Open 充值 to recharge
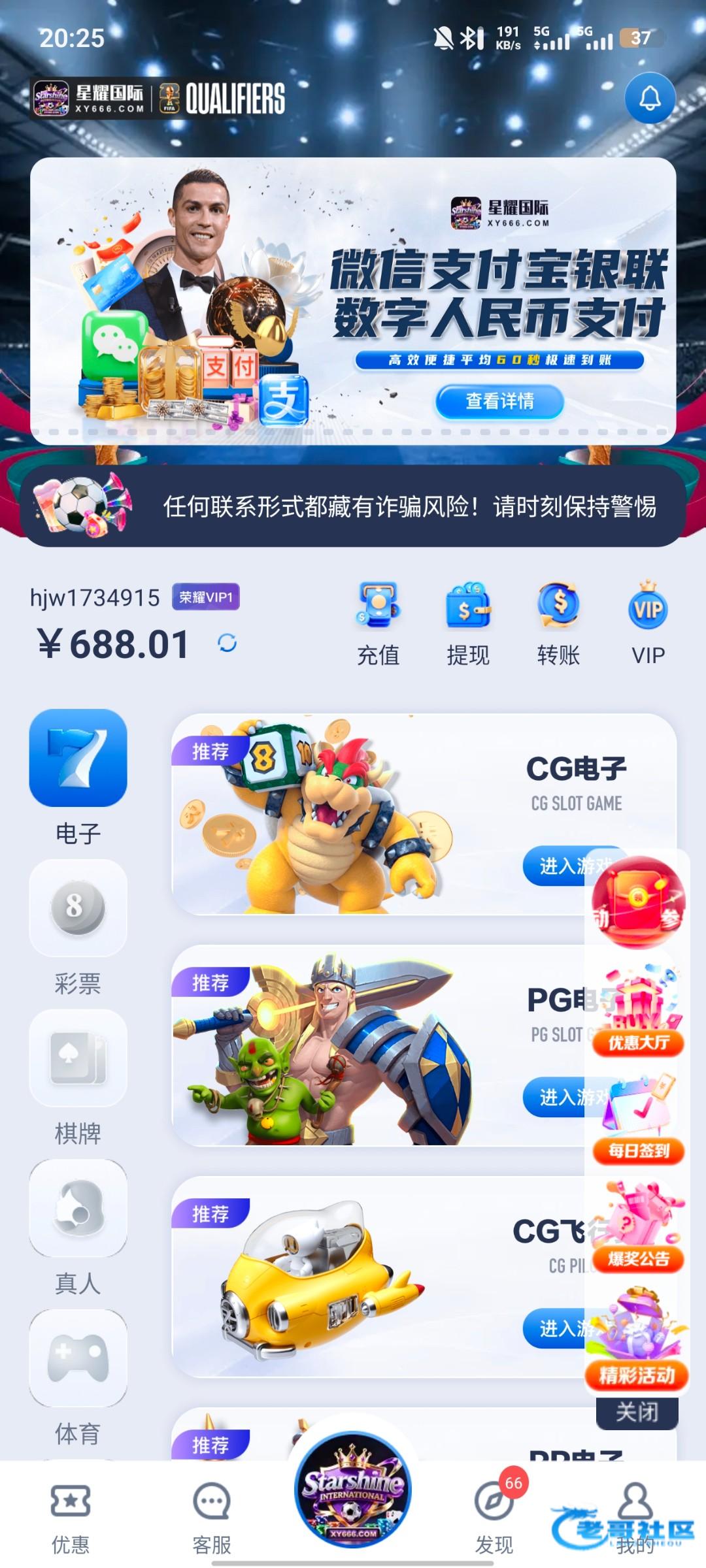Image resolution: width=706 pixels, height=1568 pixels. coord(378,624)
